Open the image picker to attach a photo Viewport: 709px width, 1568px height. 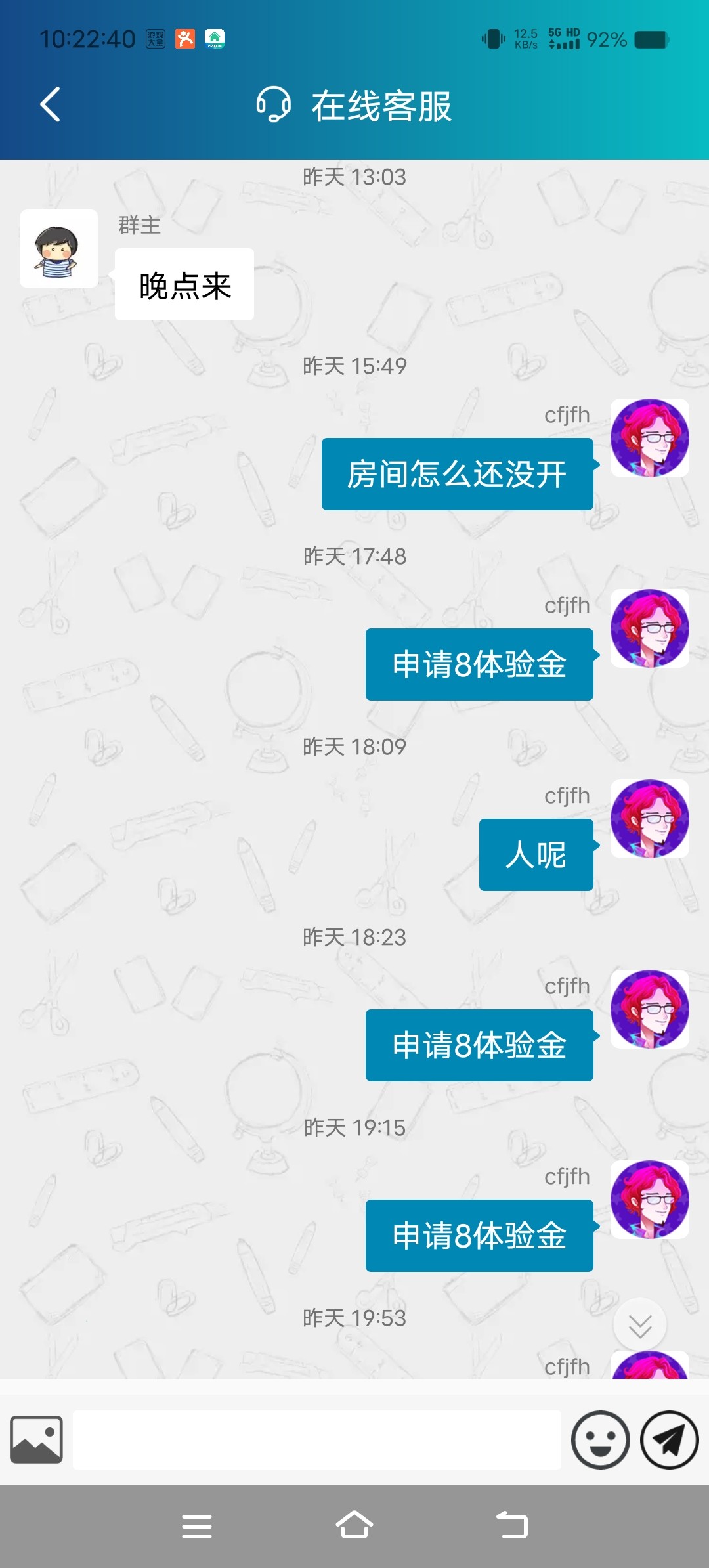pos(37,1440)
